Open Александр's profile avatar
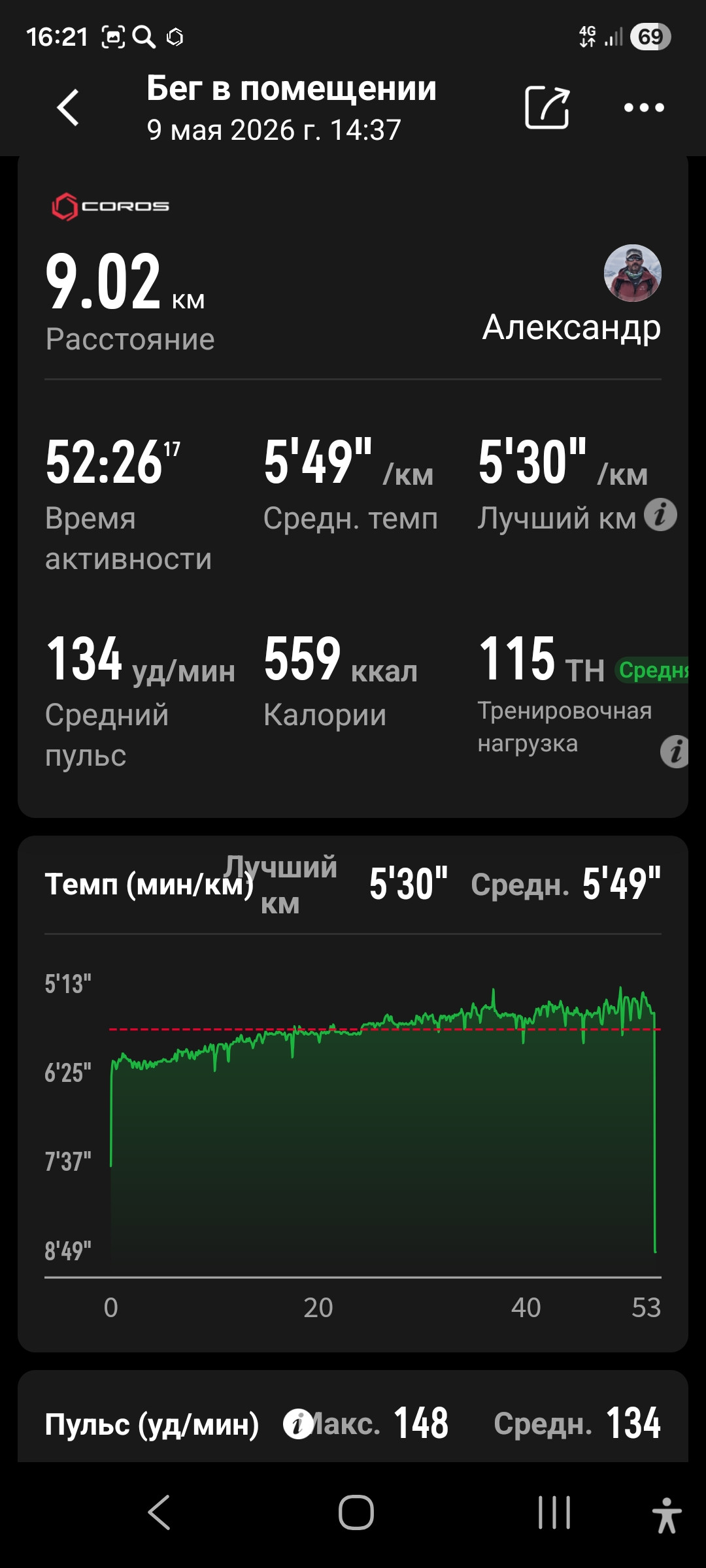The height and width of the screenshot is (1568, 706). pos(632,273)
